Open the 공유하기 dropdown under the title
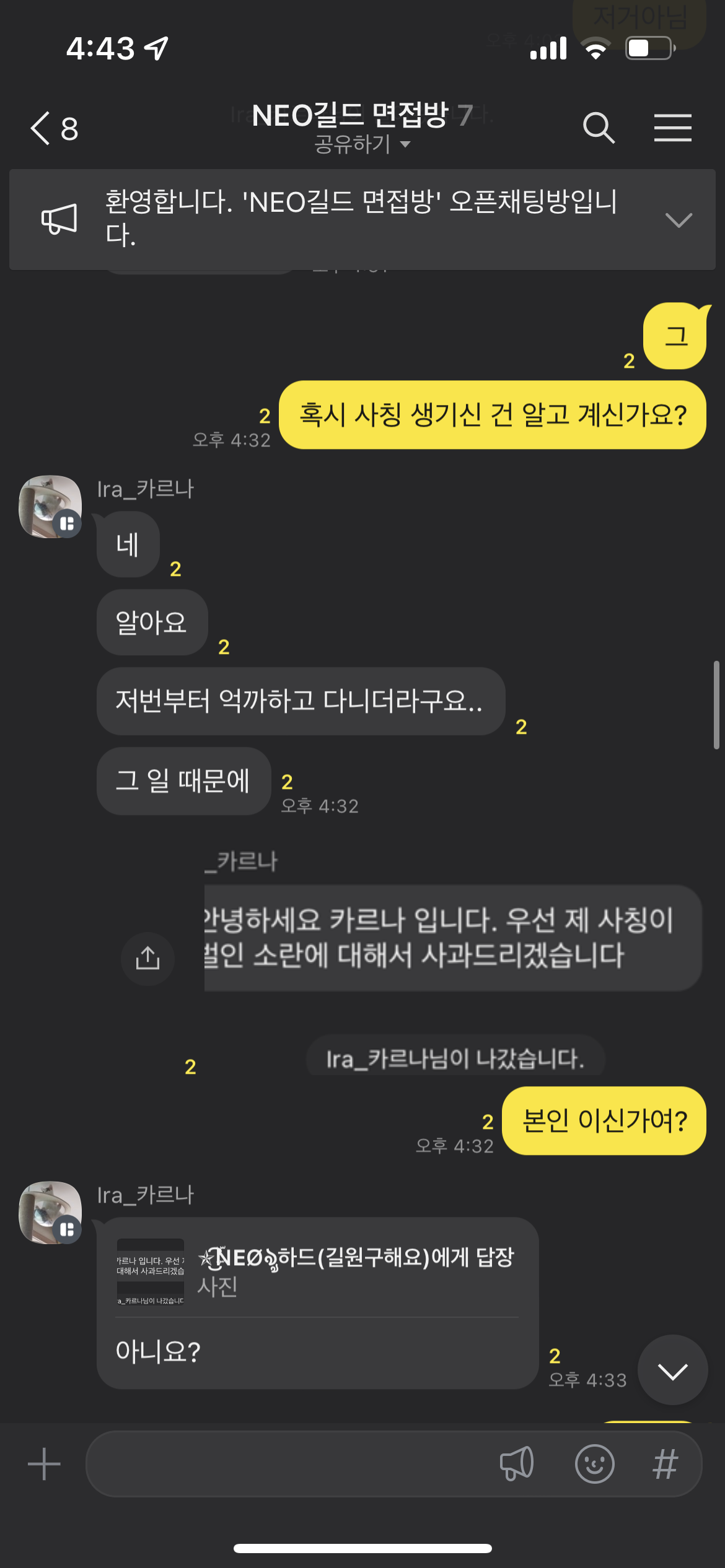The width and height of the screenshot is (725, 1568). pyautogui.click(x=362, y=144)
